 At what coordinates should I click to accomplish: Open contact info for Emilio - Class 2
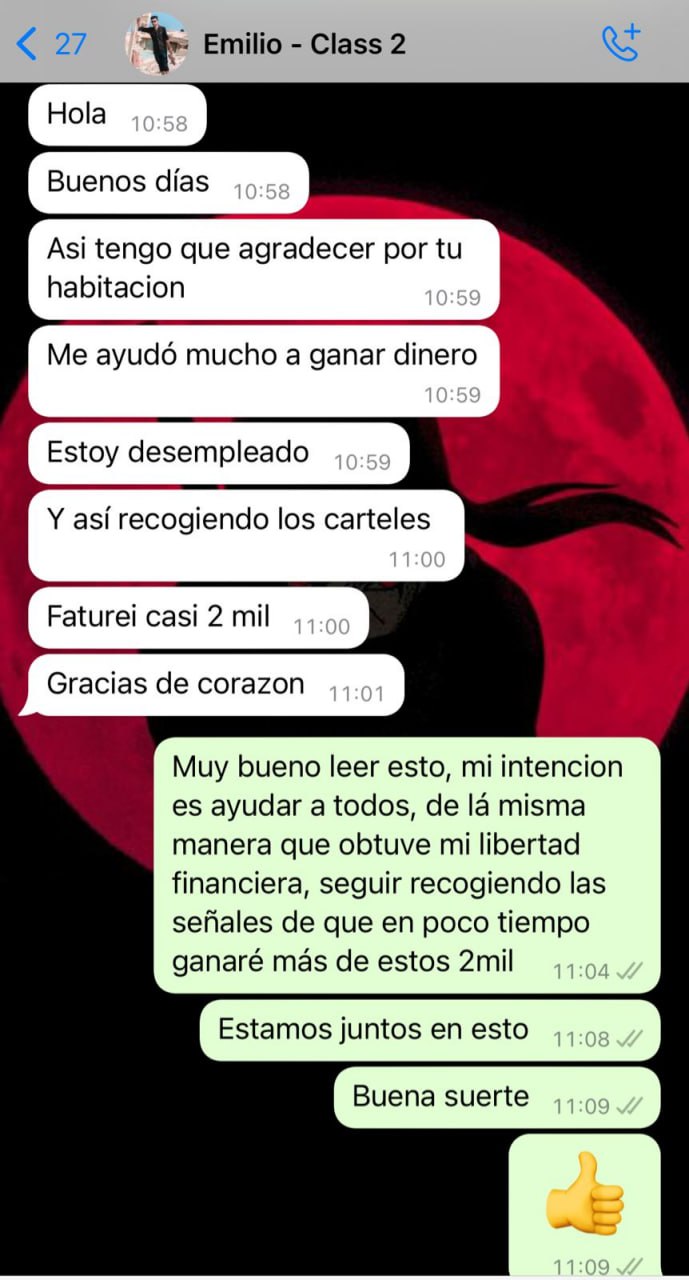coord(304,44)
